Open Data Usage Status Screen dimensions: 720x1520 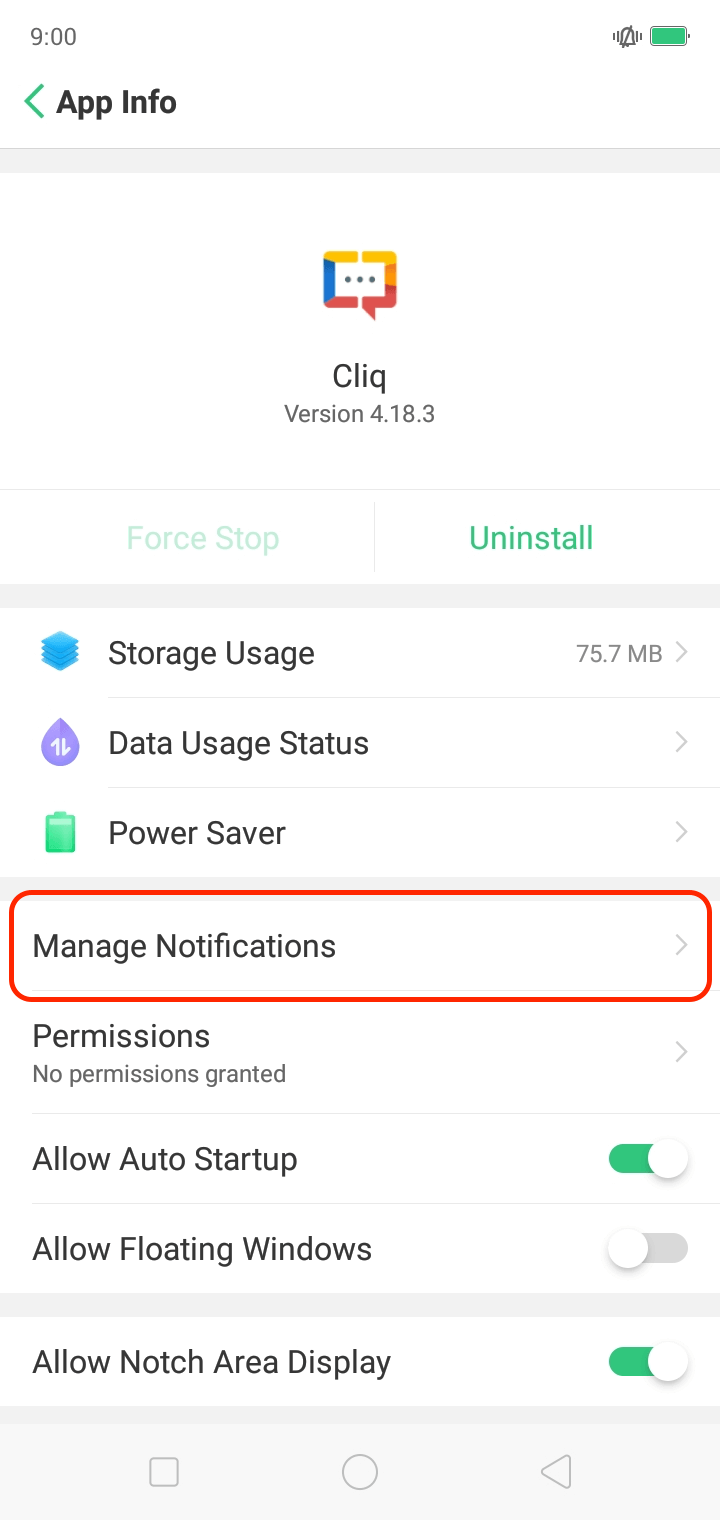point(360,743)
